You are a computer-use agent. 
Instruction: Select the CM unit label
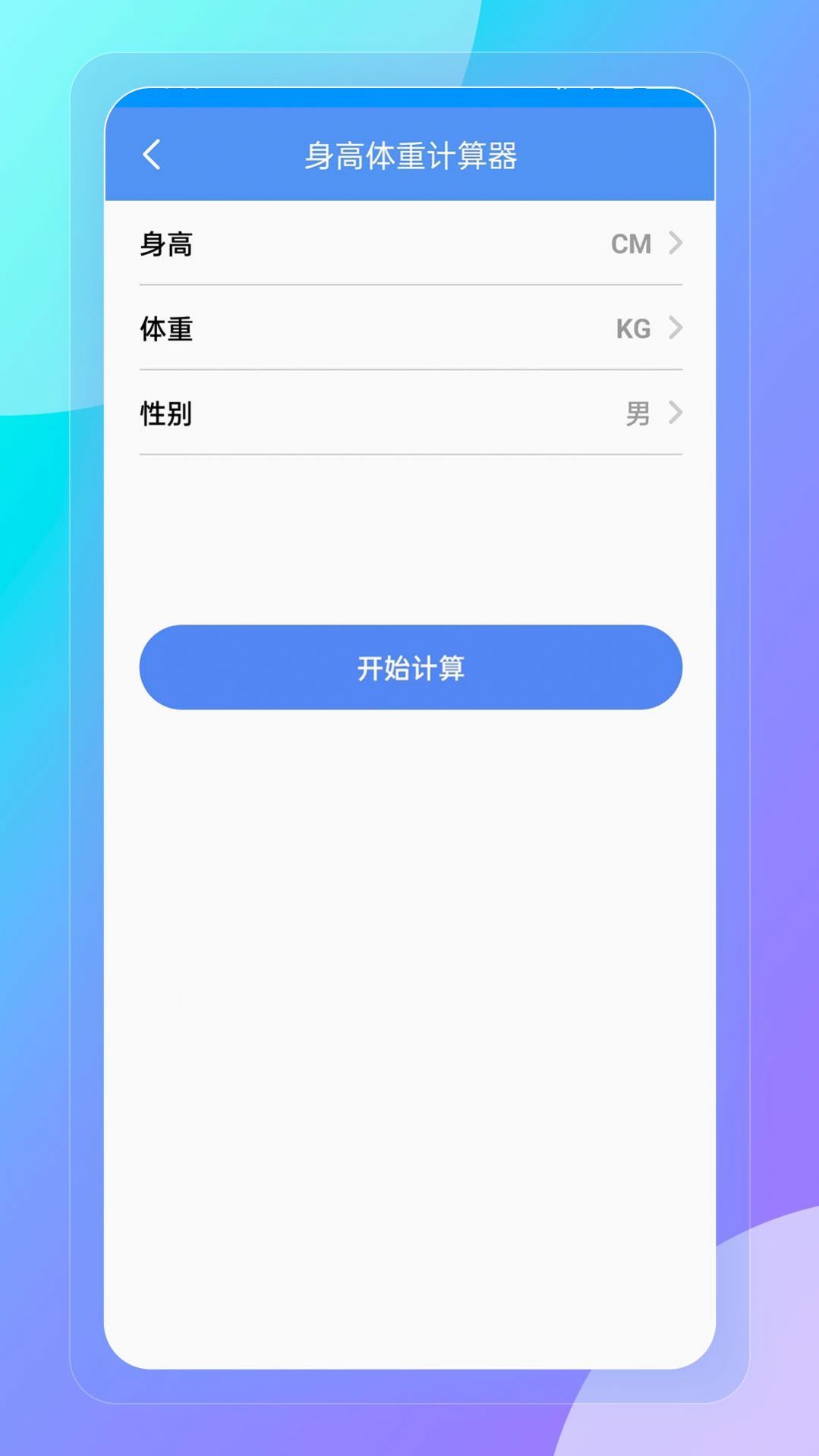632,244
